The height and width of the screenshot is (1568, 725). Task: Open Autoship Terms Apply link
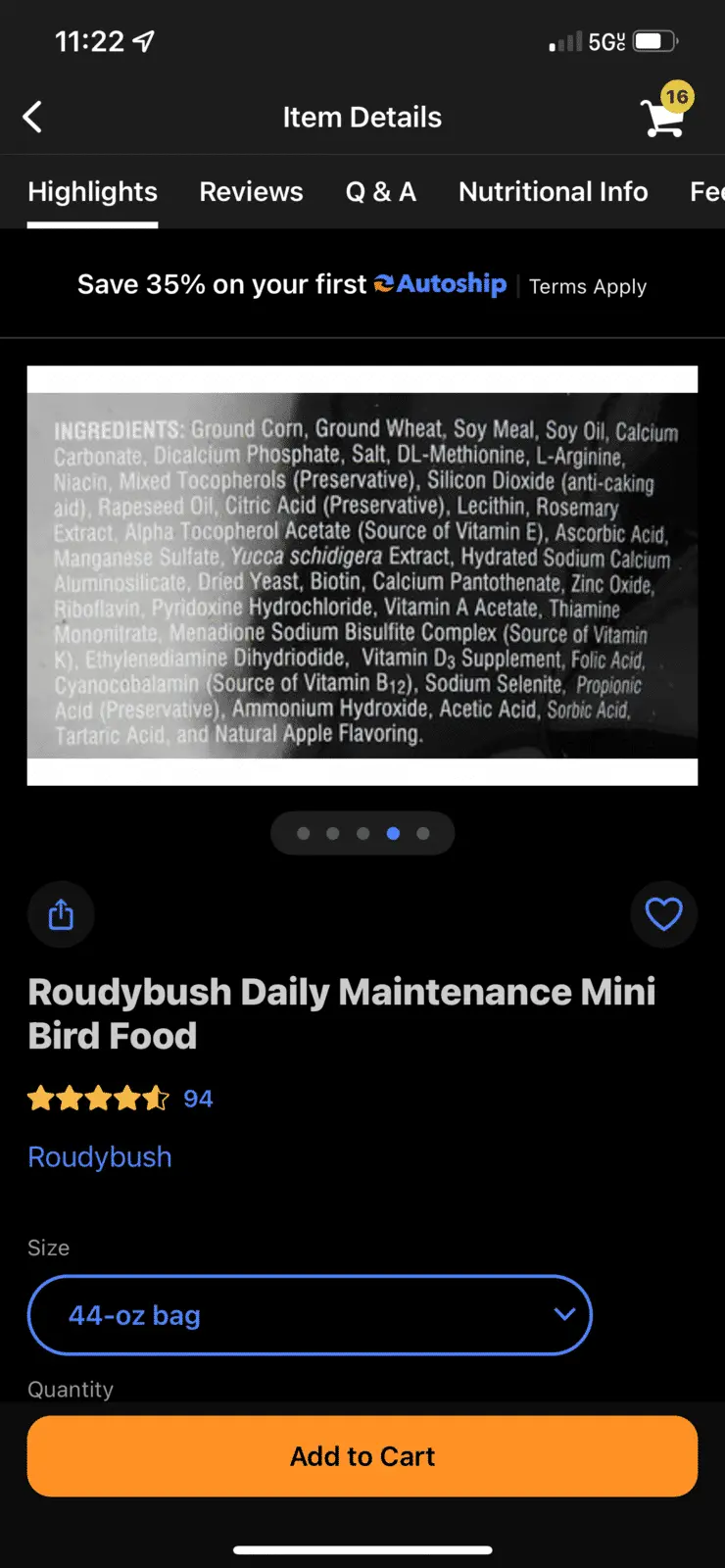pos(588,287)
